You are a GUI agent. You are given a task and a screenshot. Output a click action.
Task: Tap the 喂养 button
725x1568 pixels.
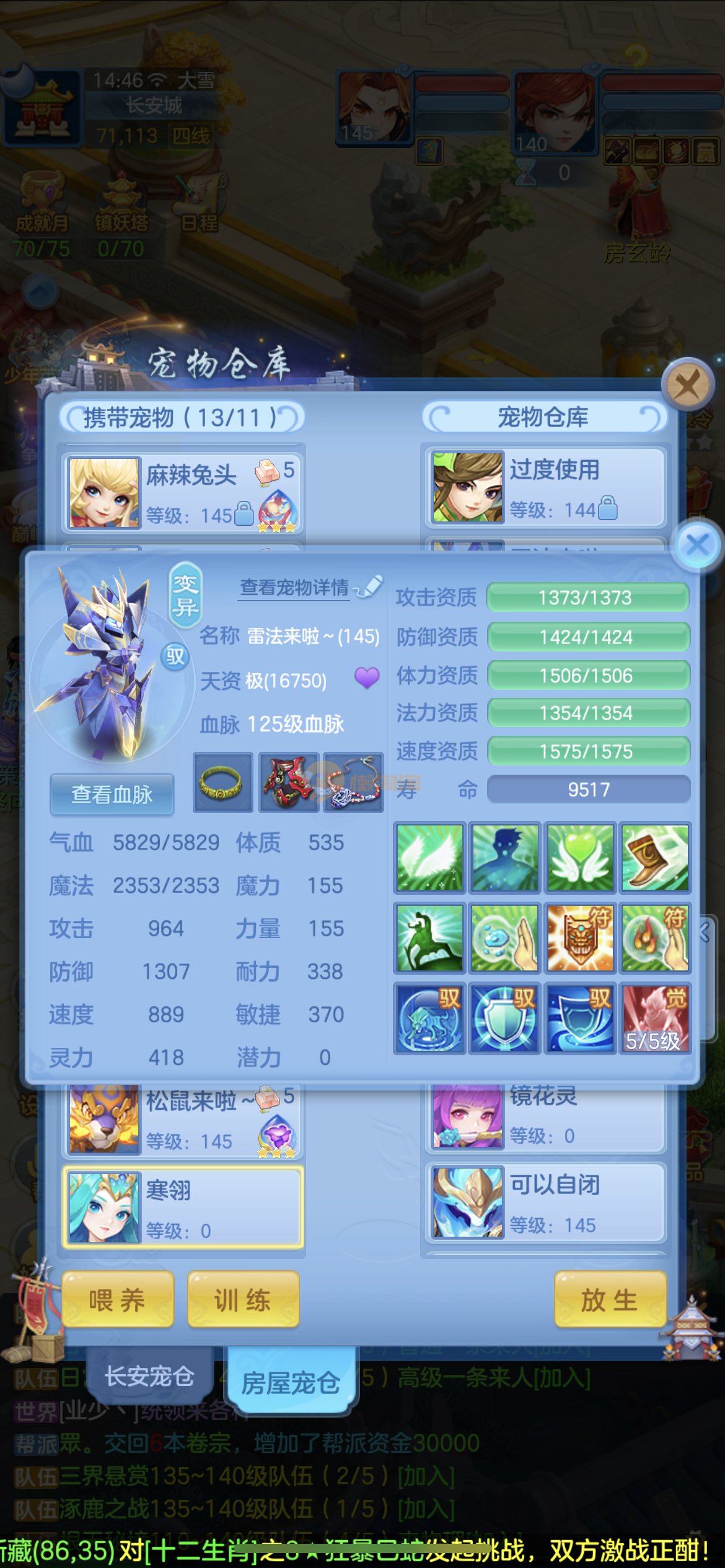(x=118, y=1299)
